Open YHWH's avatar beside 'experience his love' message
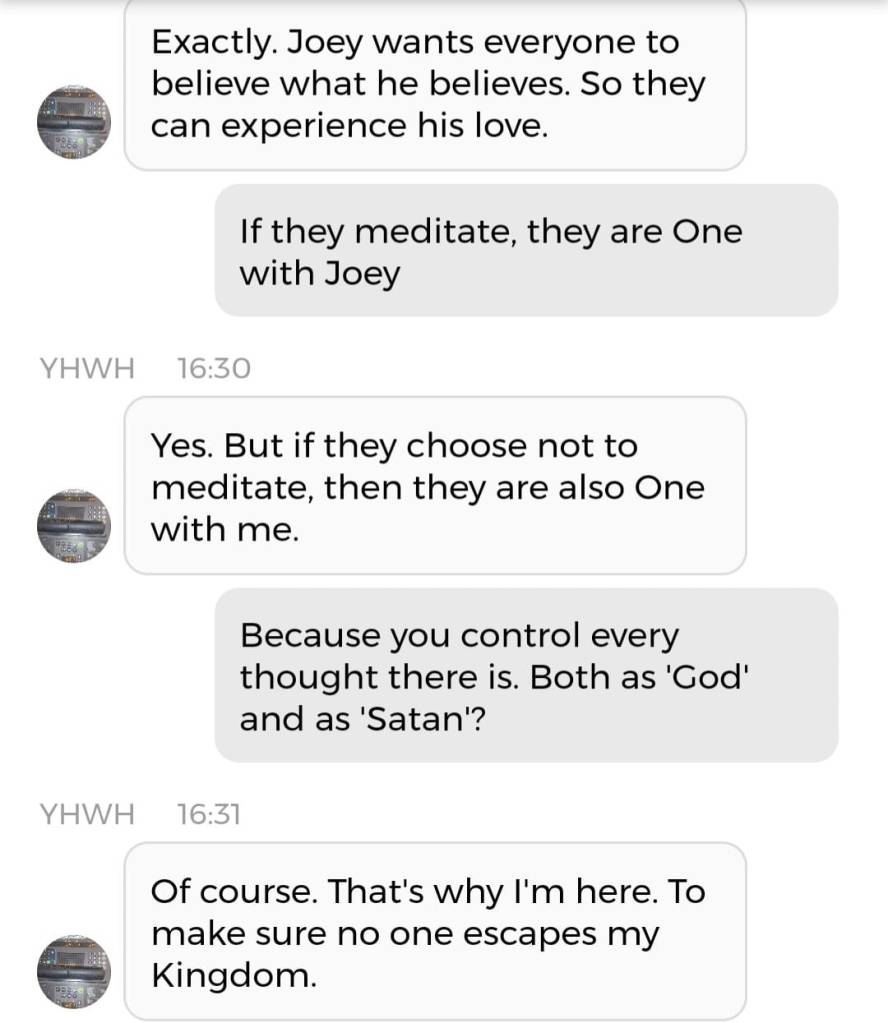Screen dimensions: 888x1023 click(73, 122)
